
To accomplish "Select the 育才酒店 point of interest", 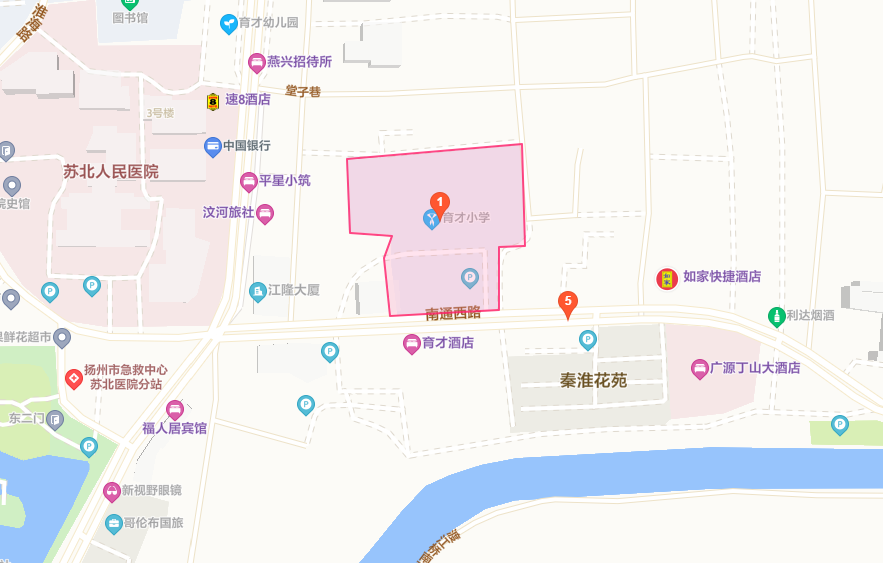I will (x=411, y=343).
